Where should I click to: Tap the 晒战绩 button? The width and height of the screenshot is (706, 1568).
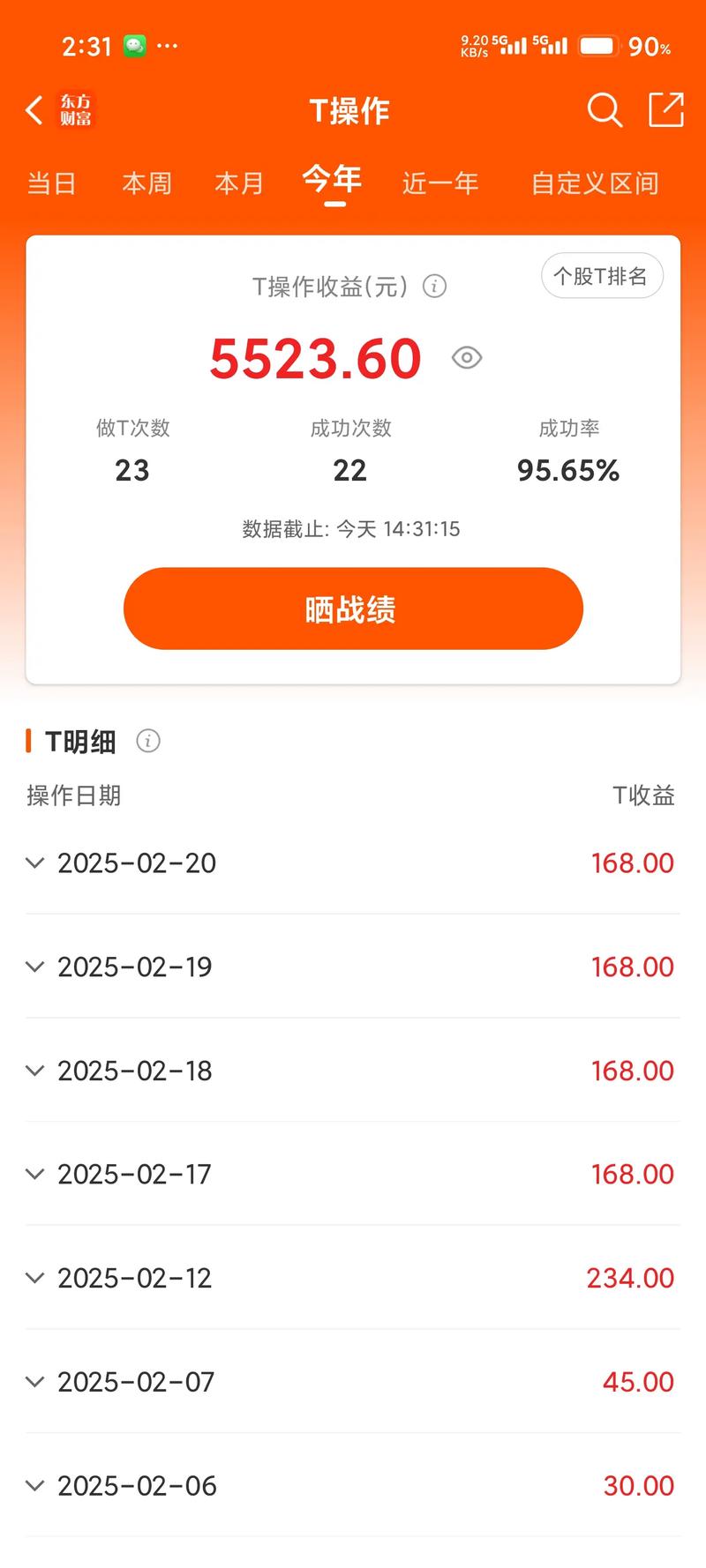coord(353,609)
